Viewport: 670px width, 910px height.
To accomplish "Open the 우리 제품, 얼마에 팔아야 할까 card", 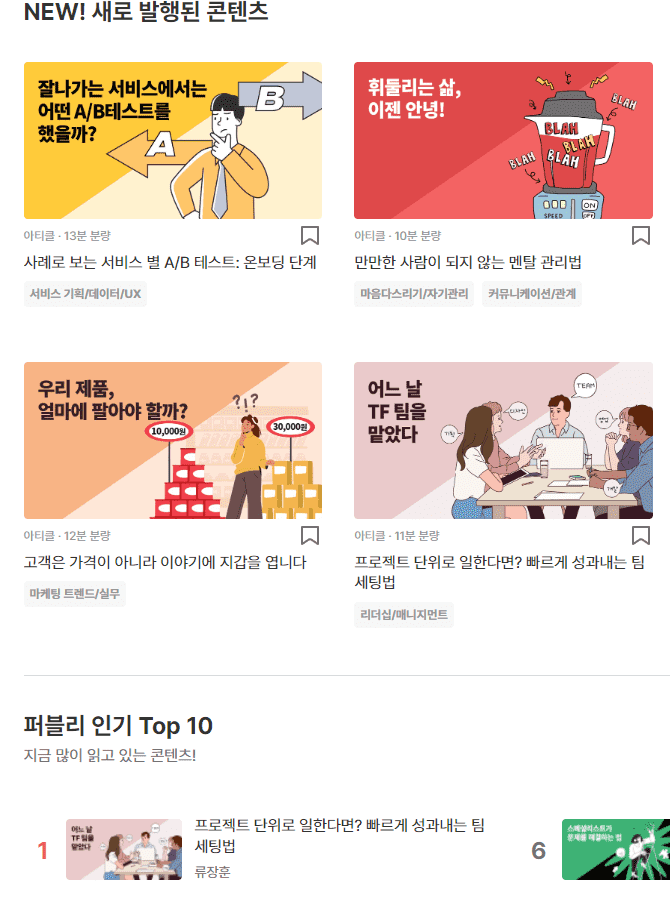I will point(173,440).
